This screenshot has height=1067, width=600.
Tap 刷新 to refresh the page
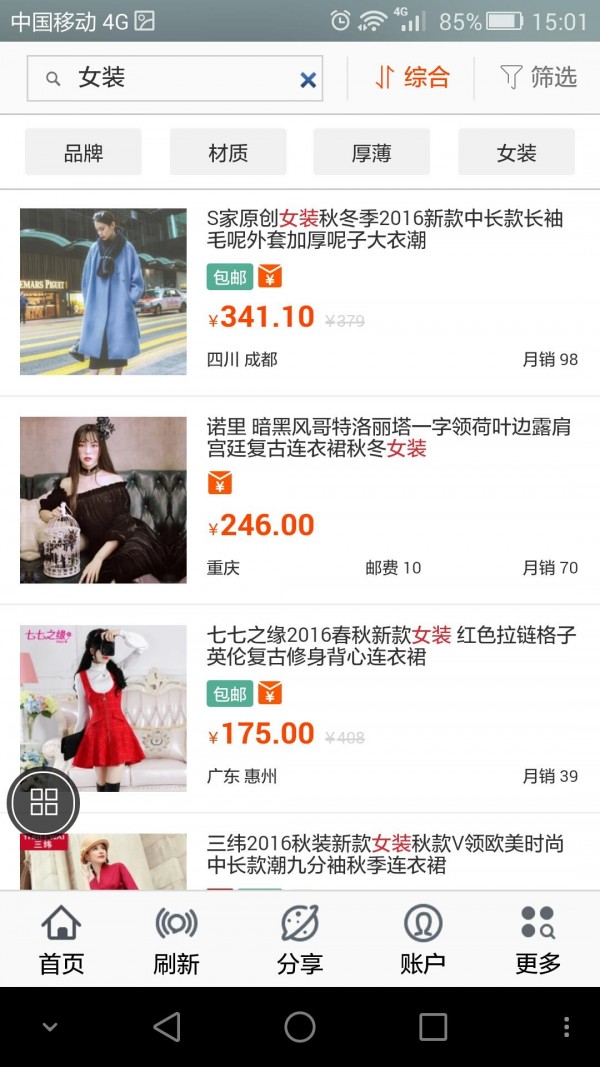pos(176,939)
